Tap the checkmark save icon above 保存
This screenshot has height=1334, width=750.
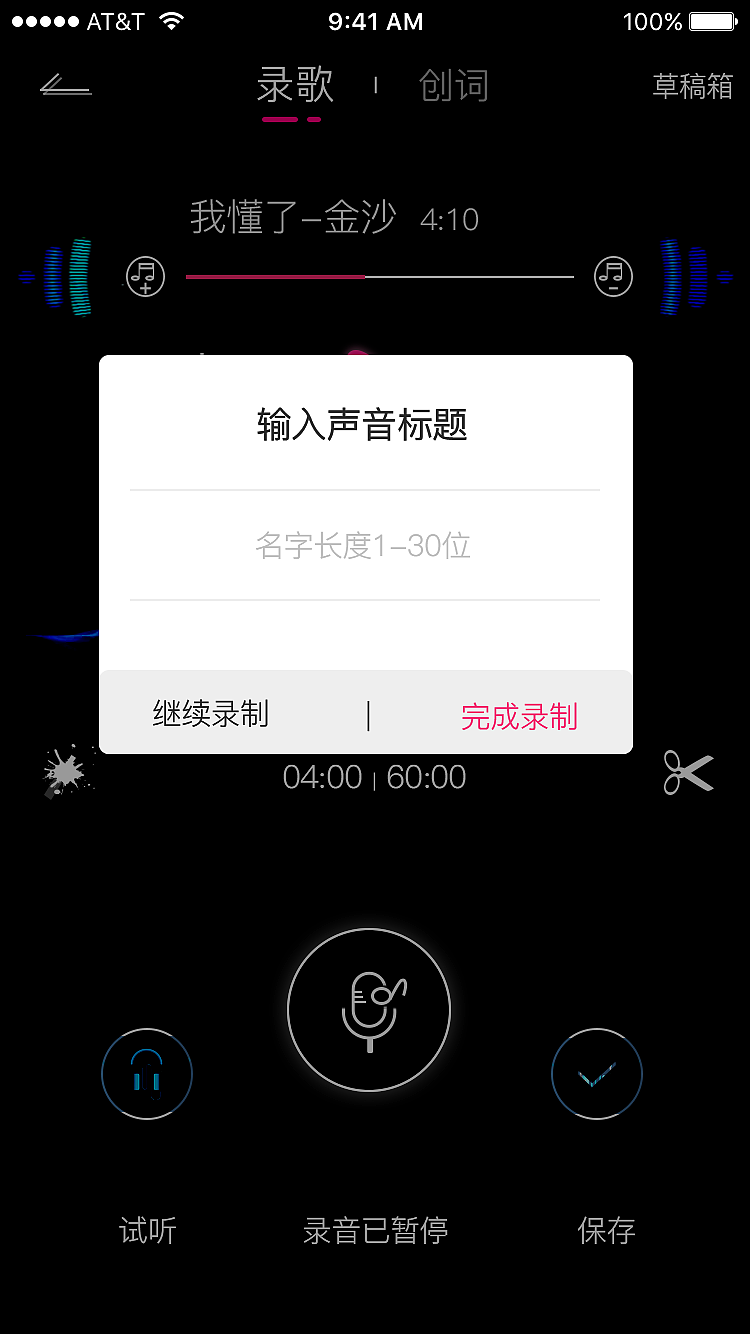click(x=597, y=1073)
